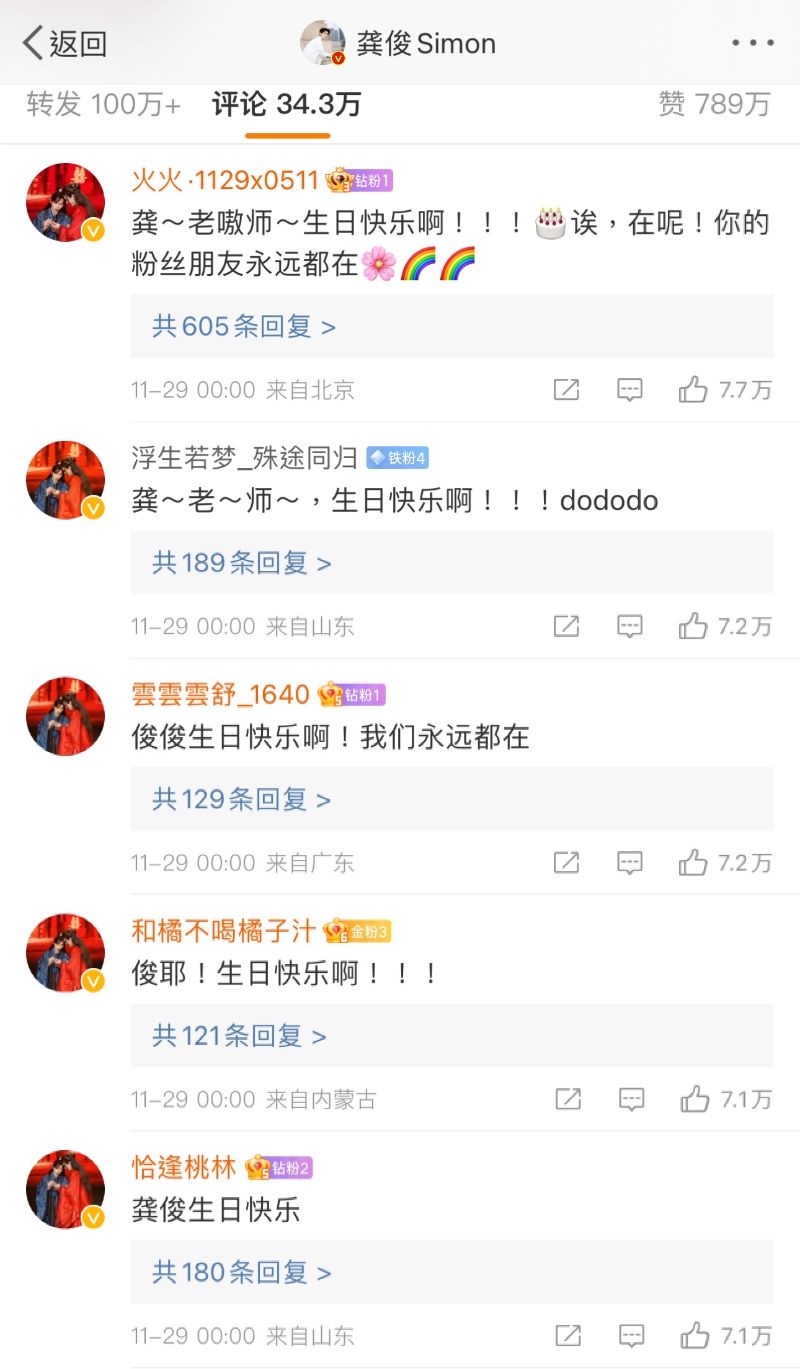This screenshot has height=1369, width=800.
Task: Like 恰逢桃林's comment
Action: (x=694, y=1336)
